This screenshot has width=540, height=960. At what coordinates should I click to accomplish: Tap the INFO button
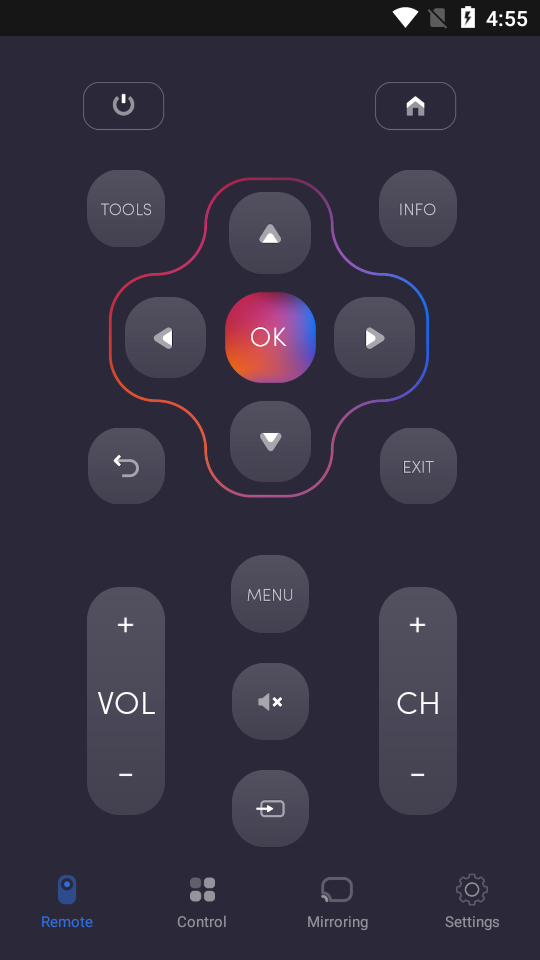[x=418, y=209]
